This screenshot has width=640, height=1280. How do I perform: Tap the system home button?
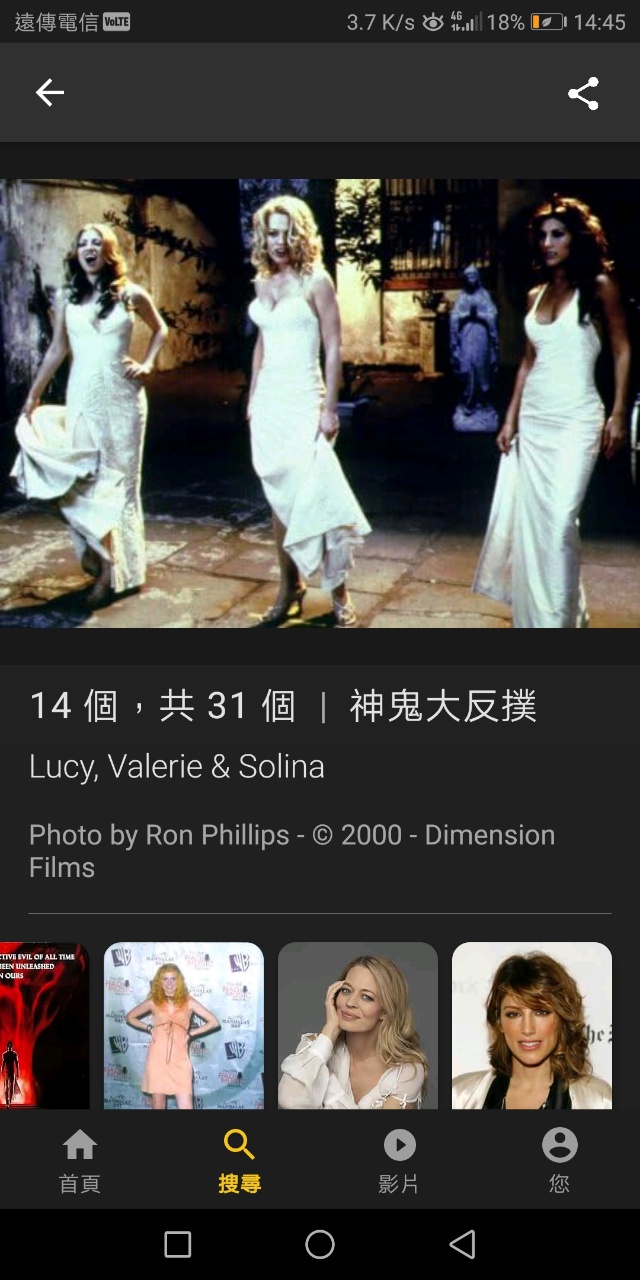[320, 1244]
